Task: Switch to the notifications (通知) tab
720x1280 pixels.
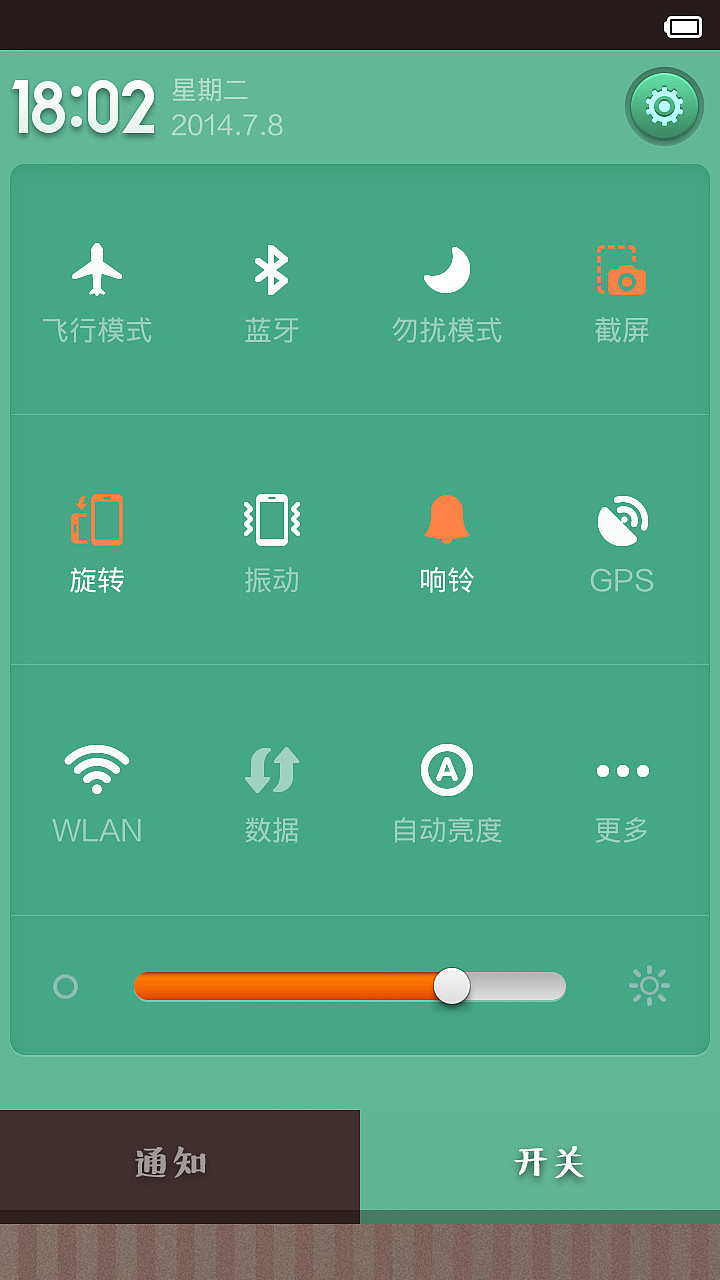Action: 168,1163
